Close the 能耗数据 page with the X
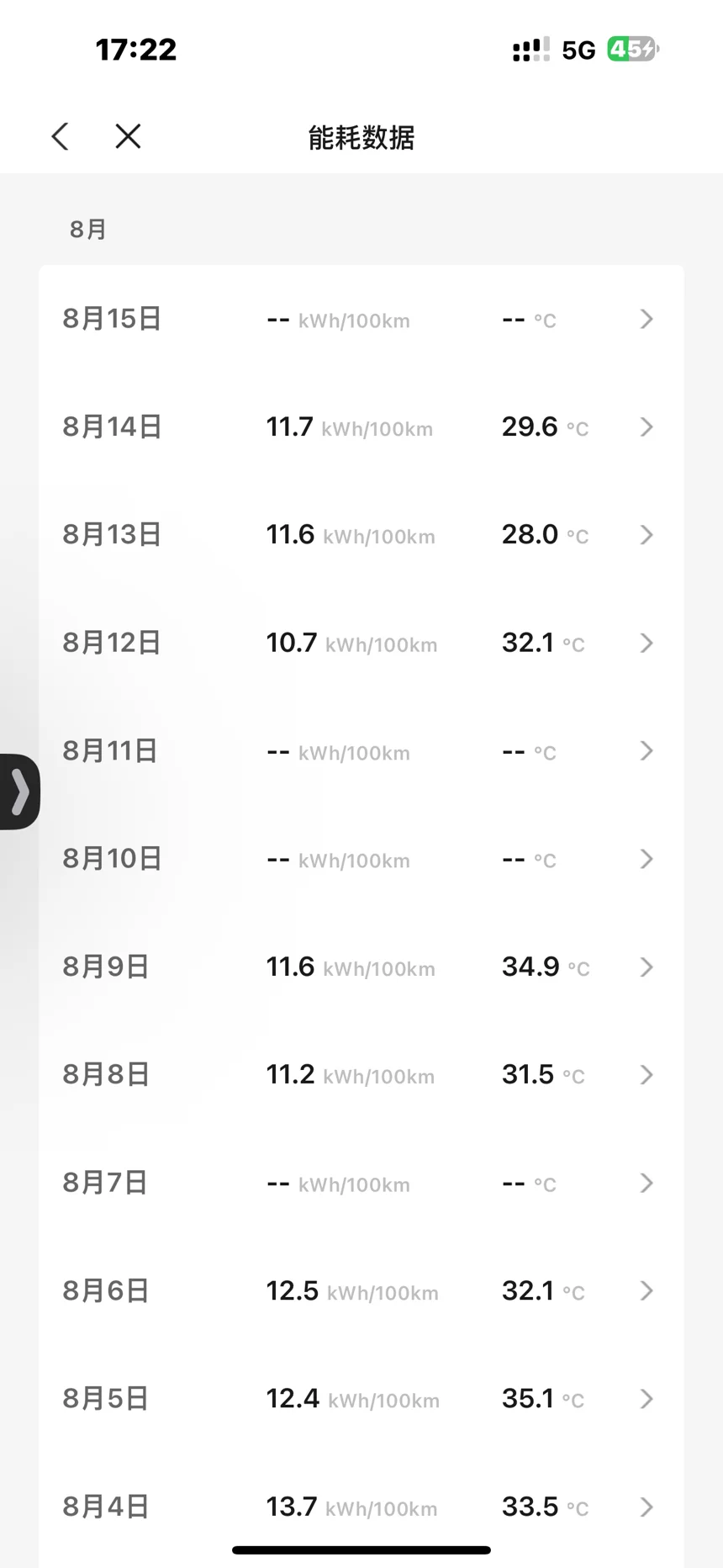The width and height of the screenshot is (723, 1568). 128,136
